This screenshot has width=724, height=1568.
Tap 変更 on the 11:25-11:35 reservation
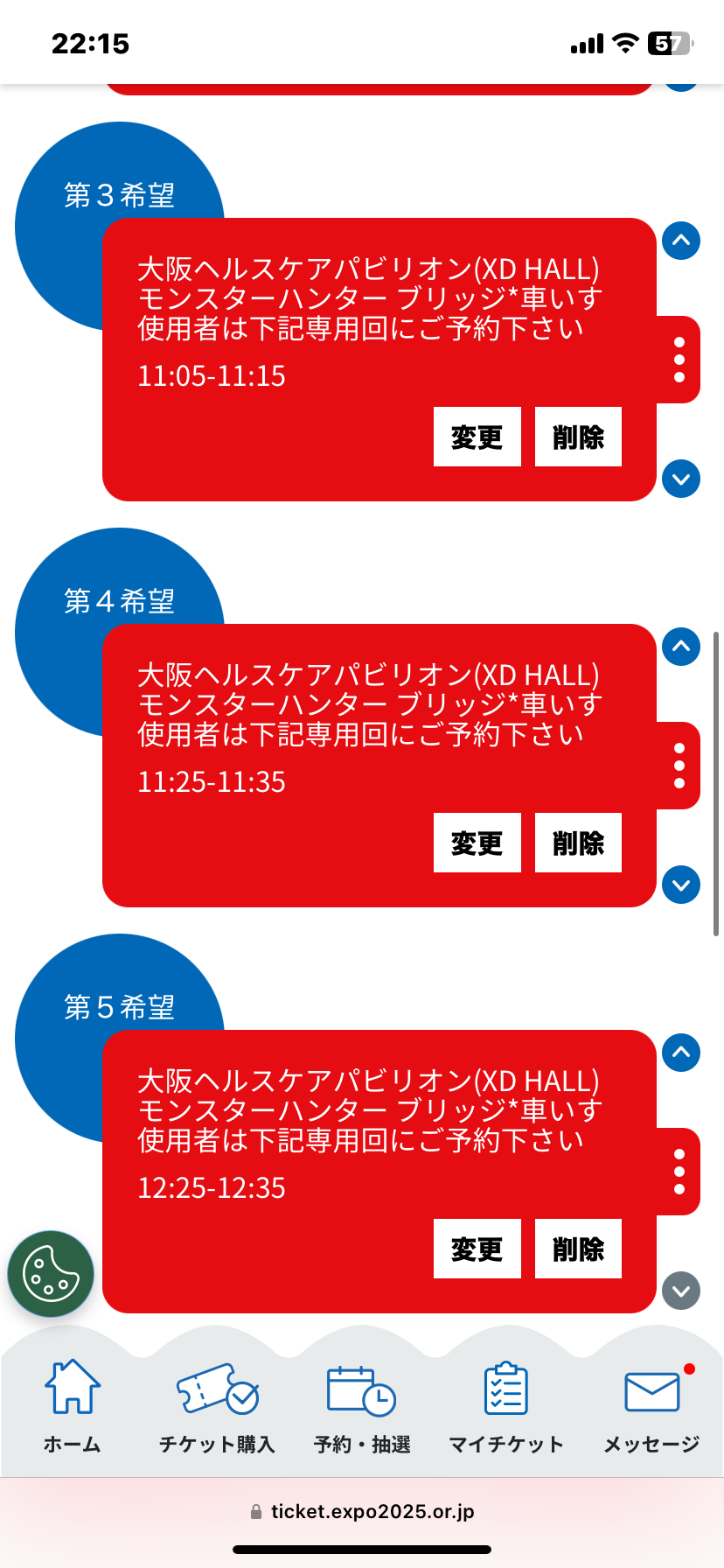(x=477, y=843)
